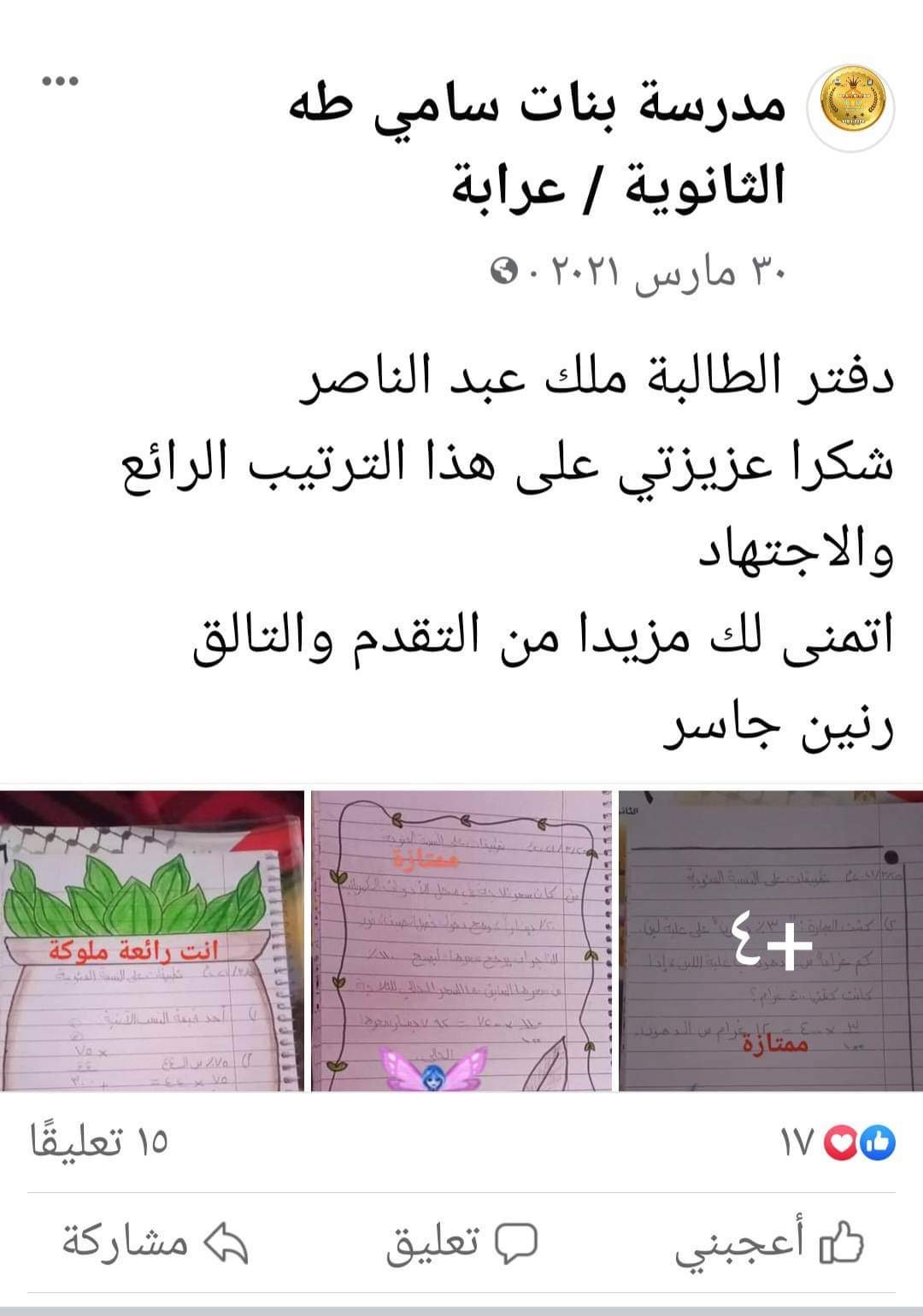Viewport: 923px width, 1316px height.
Task: Share the post via مشاركة
Action: click(x=154, y=1244)
